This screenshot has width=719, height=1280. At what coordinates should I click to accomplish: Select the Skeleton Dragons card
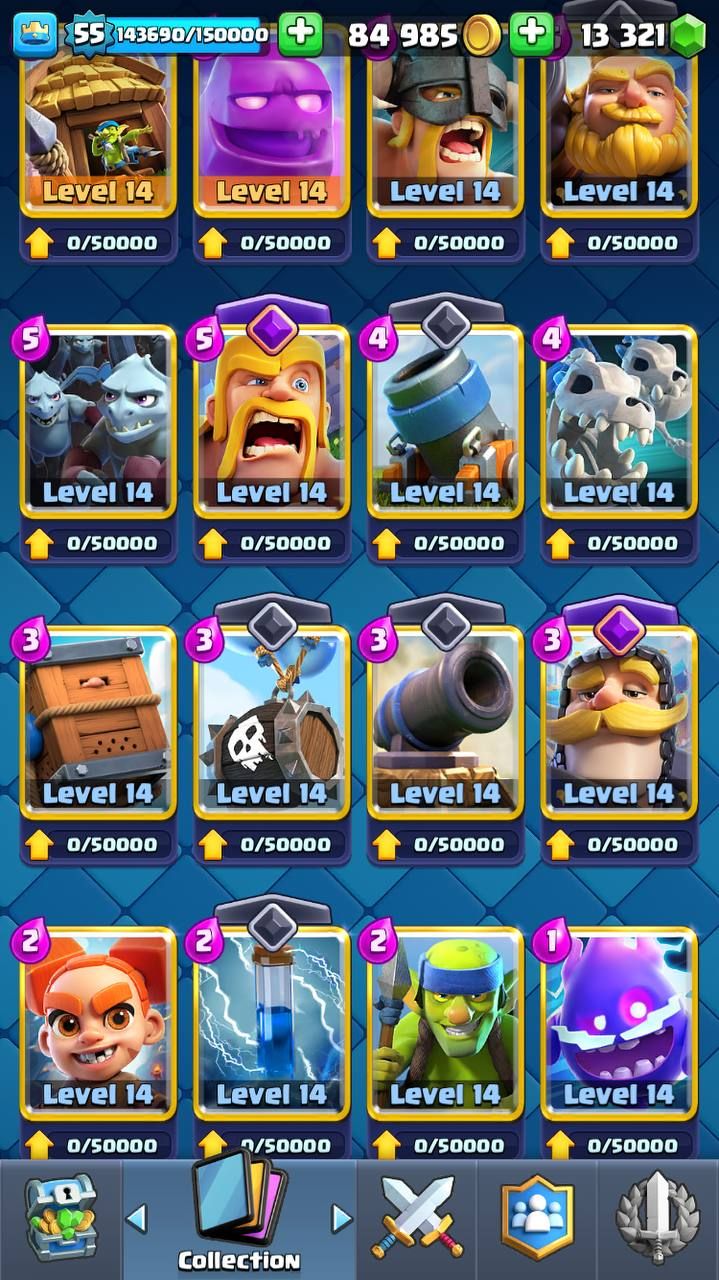pos(619,420)
